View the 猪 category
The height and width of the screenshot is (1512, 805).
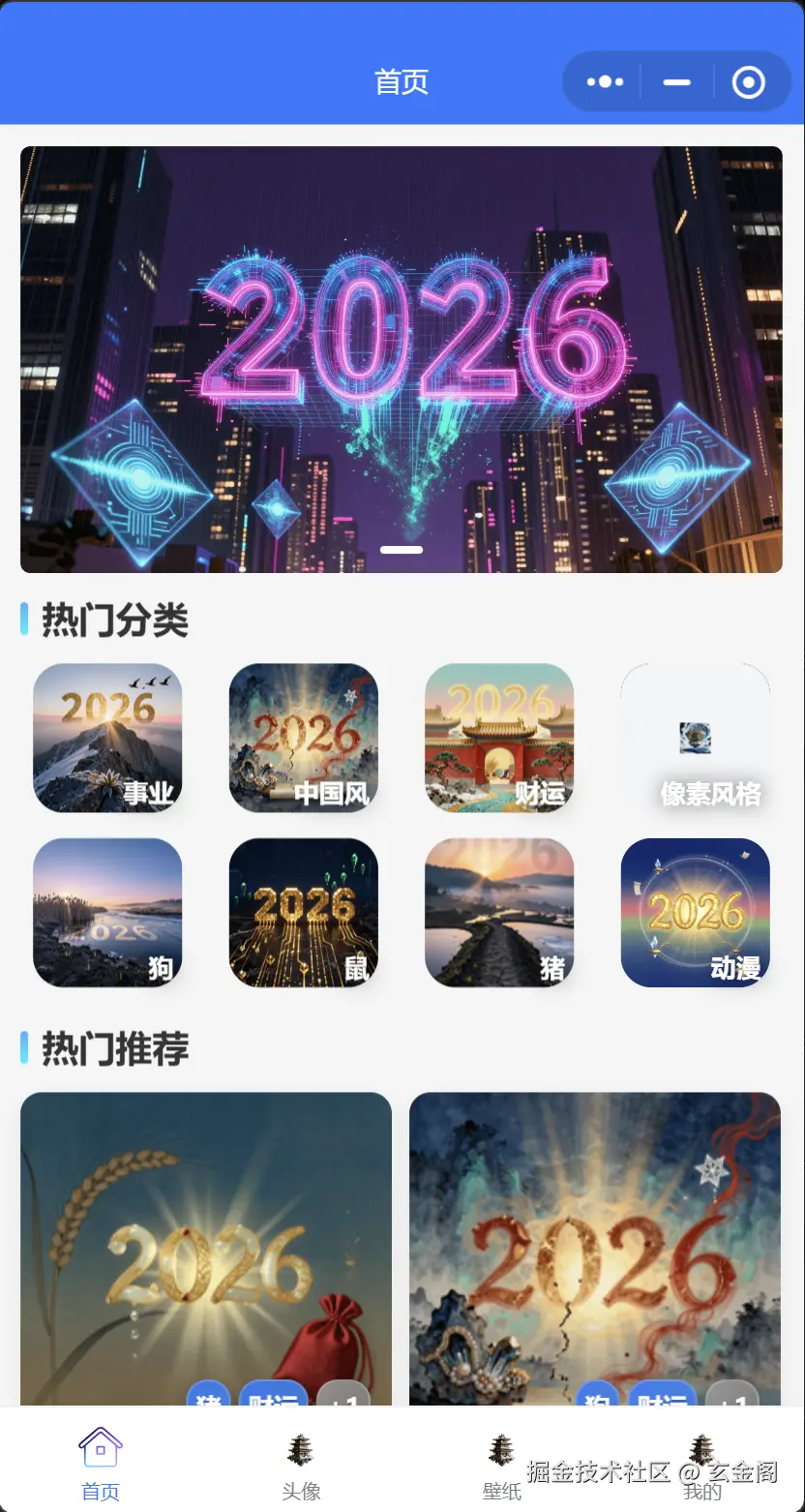coord(499,913)
